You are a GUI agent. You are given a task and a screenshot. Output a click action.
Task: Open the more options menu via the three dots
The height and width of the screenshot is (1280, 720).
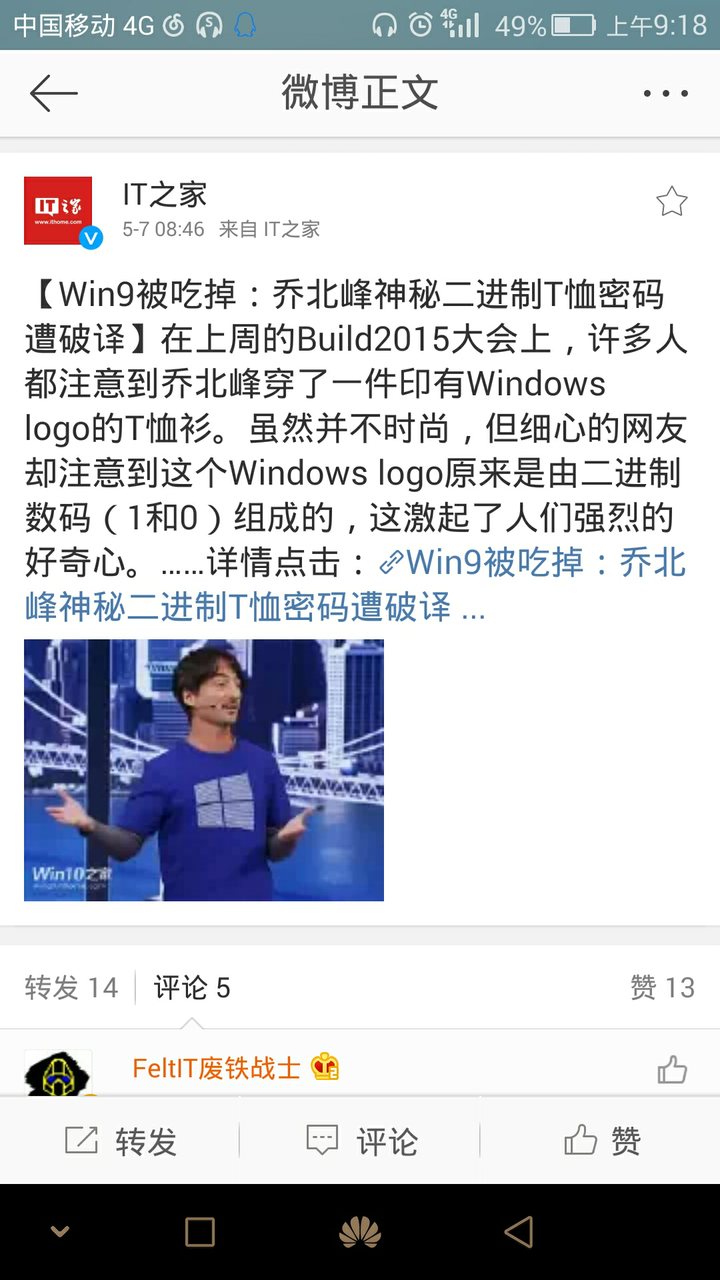(x=664, y=93)
